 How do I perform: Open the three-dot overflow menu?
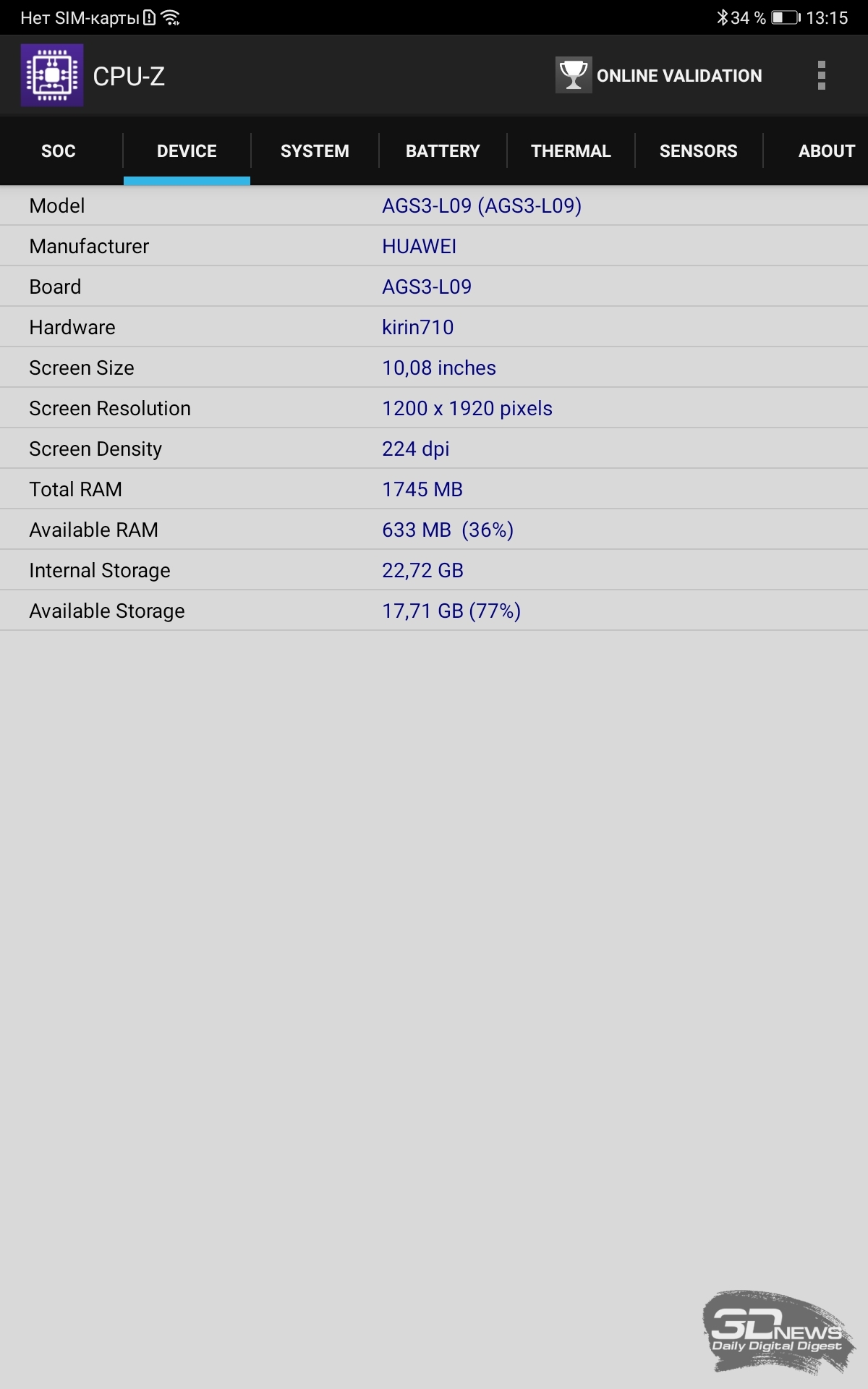821,75
